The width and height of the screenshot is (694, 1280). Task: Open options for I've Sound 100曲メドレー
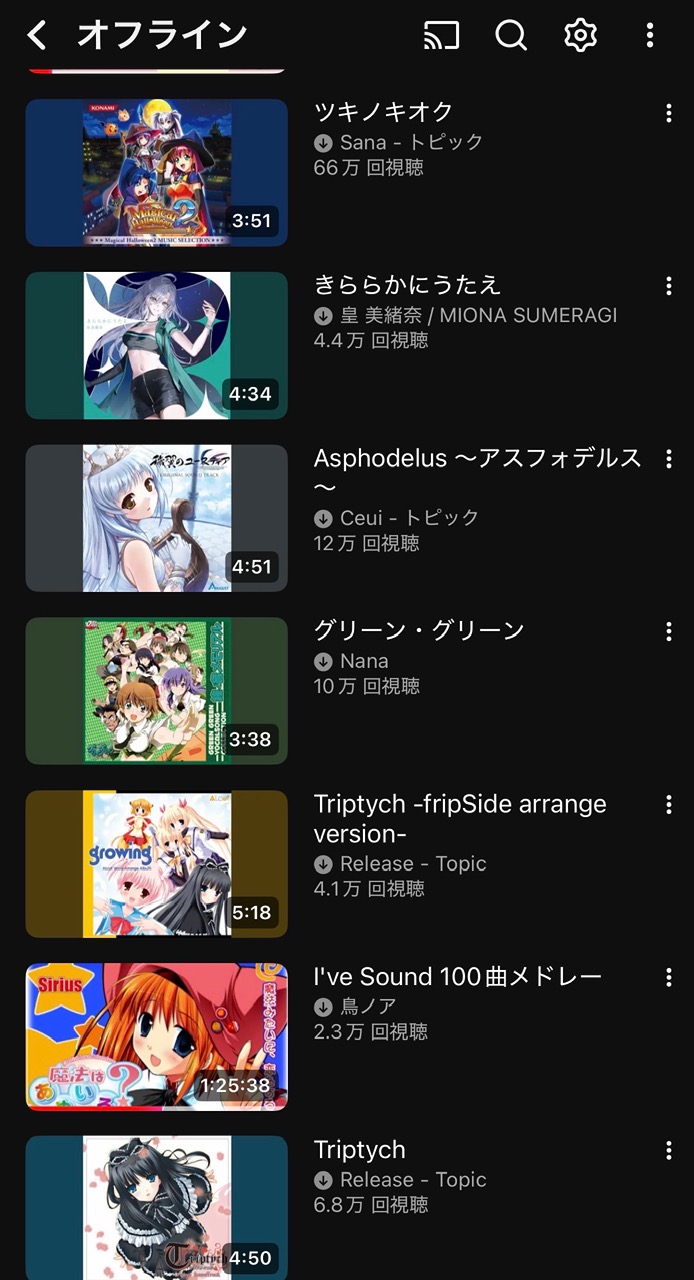coord(668,978)
